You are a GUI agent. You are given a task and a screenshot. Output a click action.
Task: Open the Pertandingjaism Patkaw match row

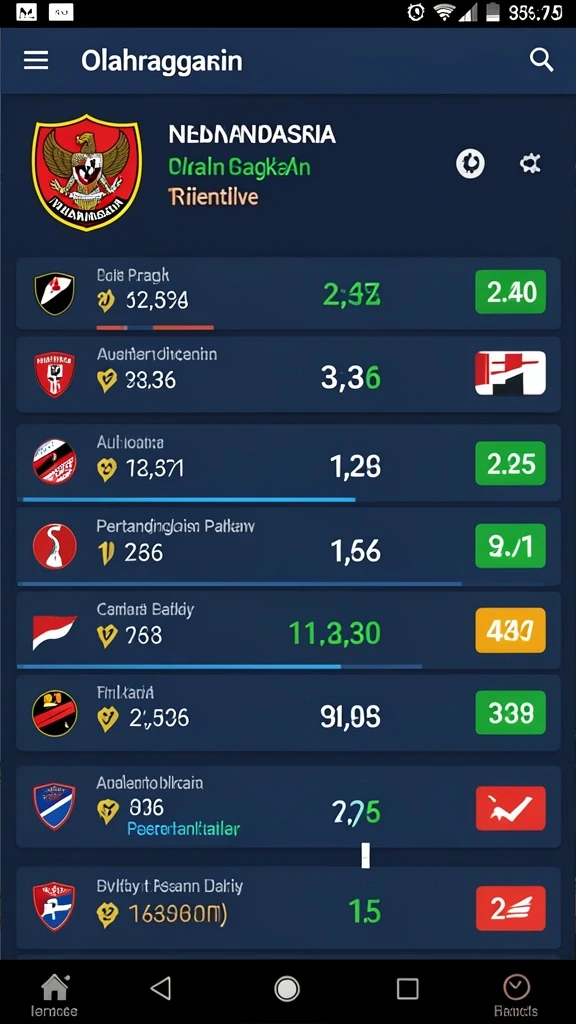click(288, 546)
